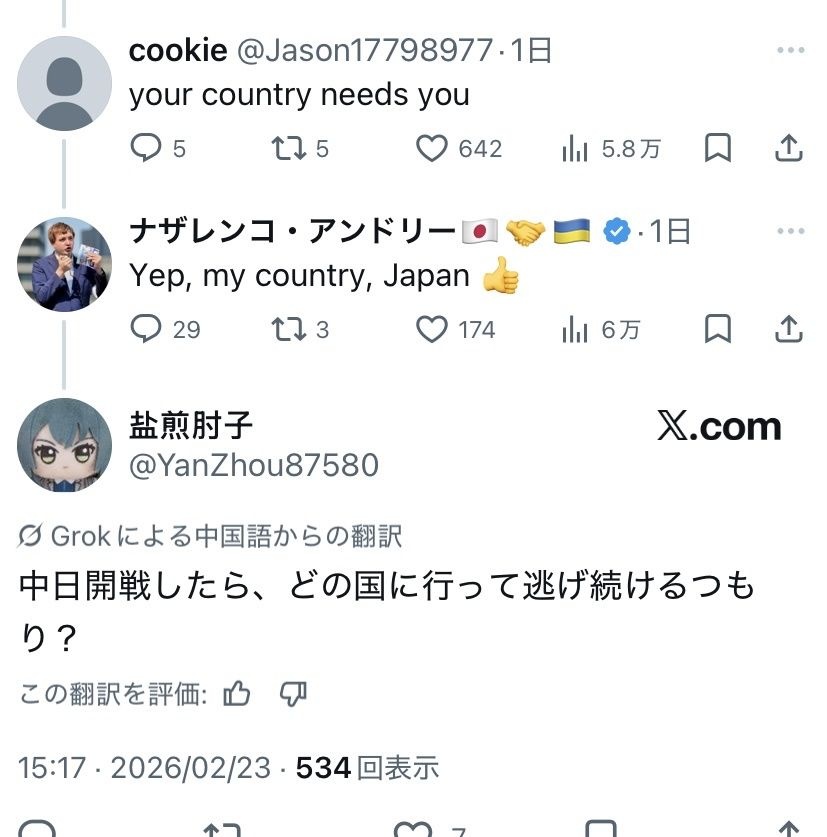The width and height of the screenshot is (827, 837).
Task: Like cookie's tweet with 642 likes
Action: (x=432, y=149)
